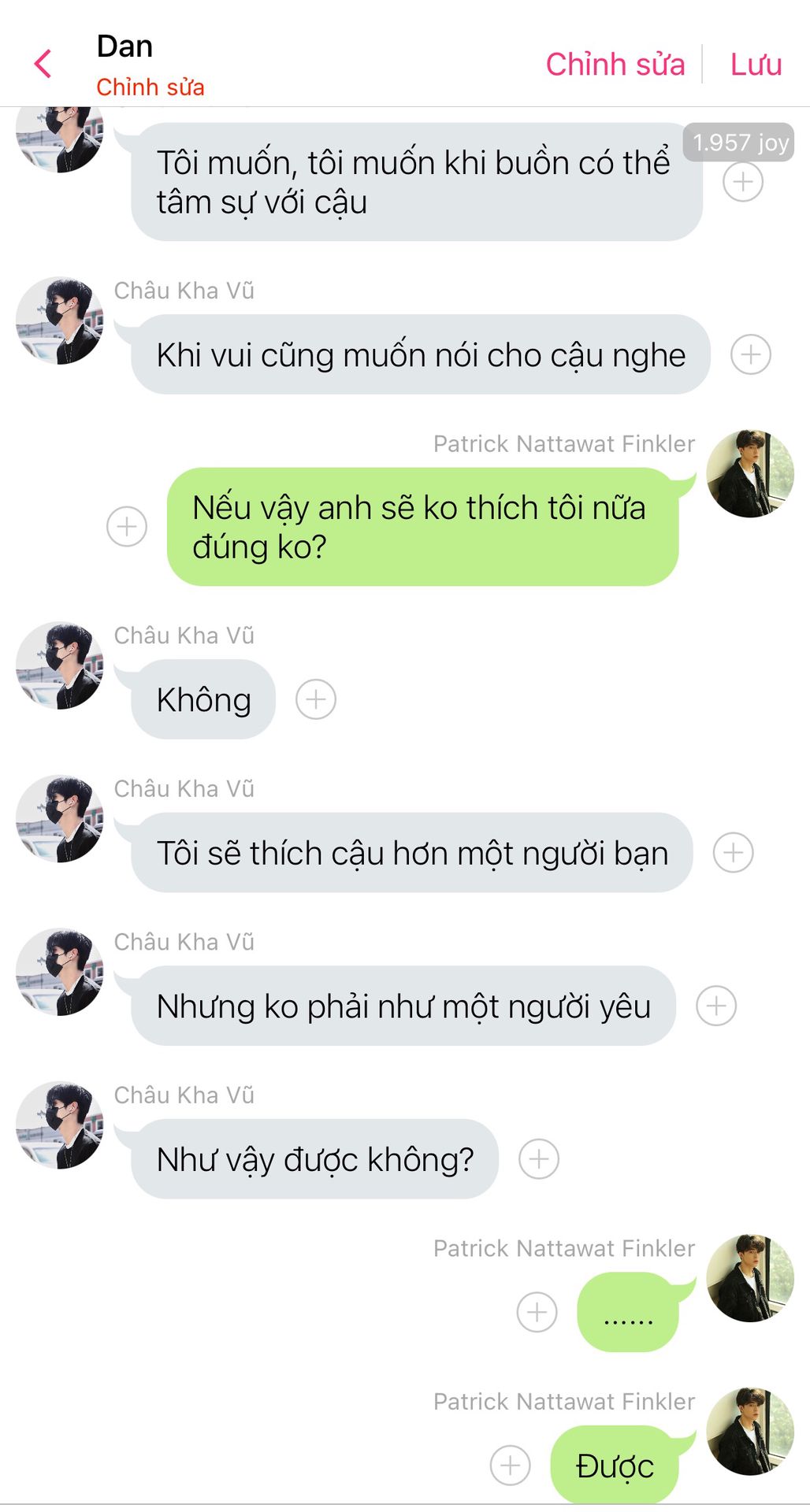
Task: Select the 'Như vậy được không?' bubble
Action: pos(315,1159)
